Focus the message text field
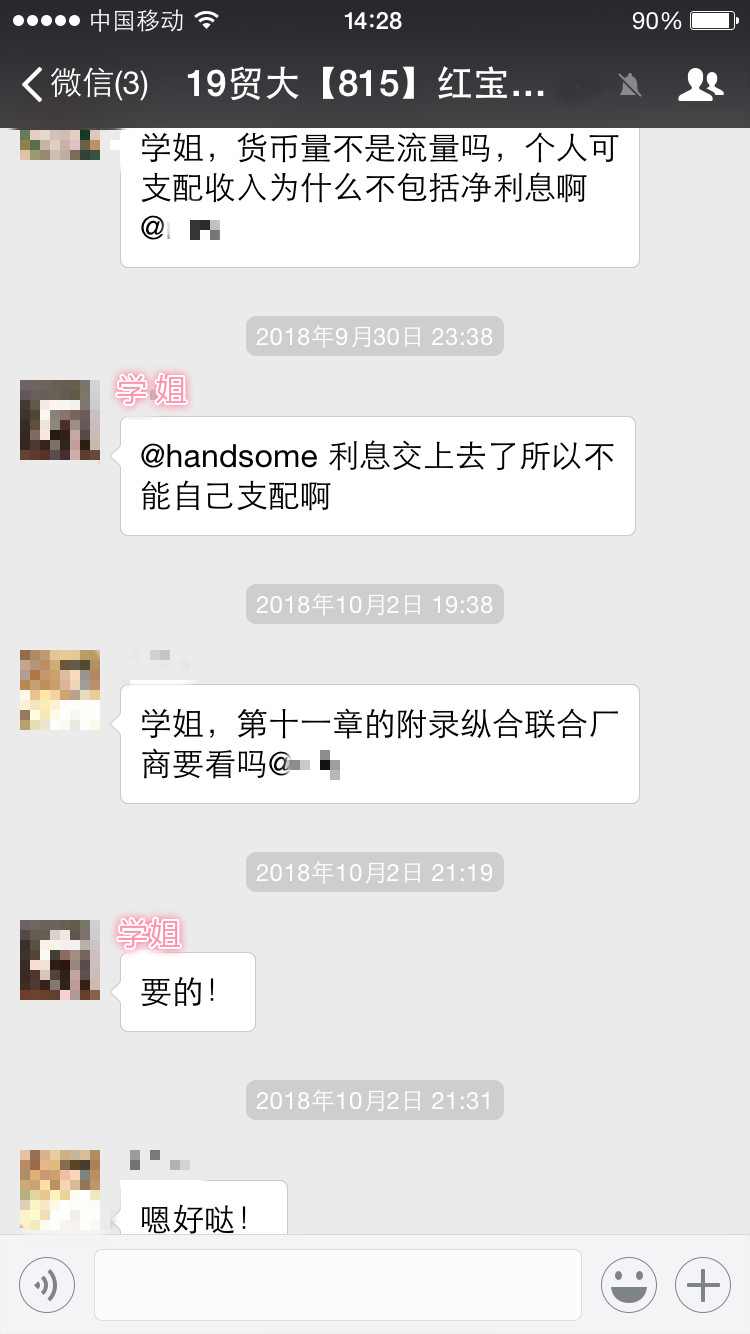 point(337,1285)
